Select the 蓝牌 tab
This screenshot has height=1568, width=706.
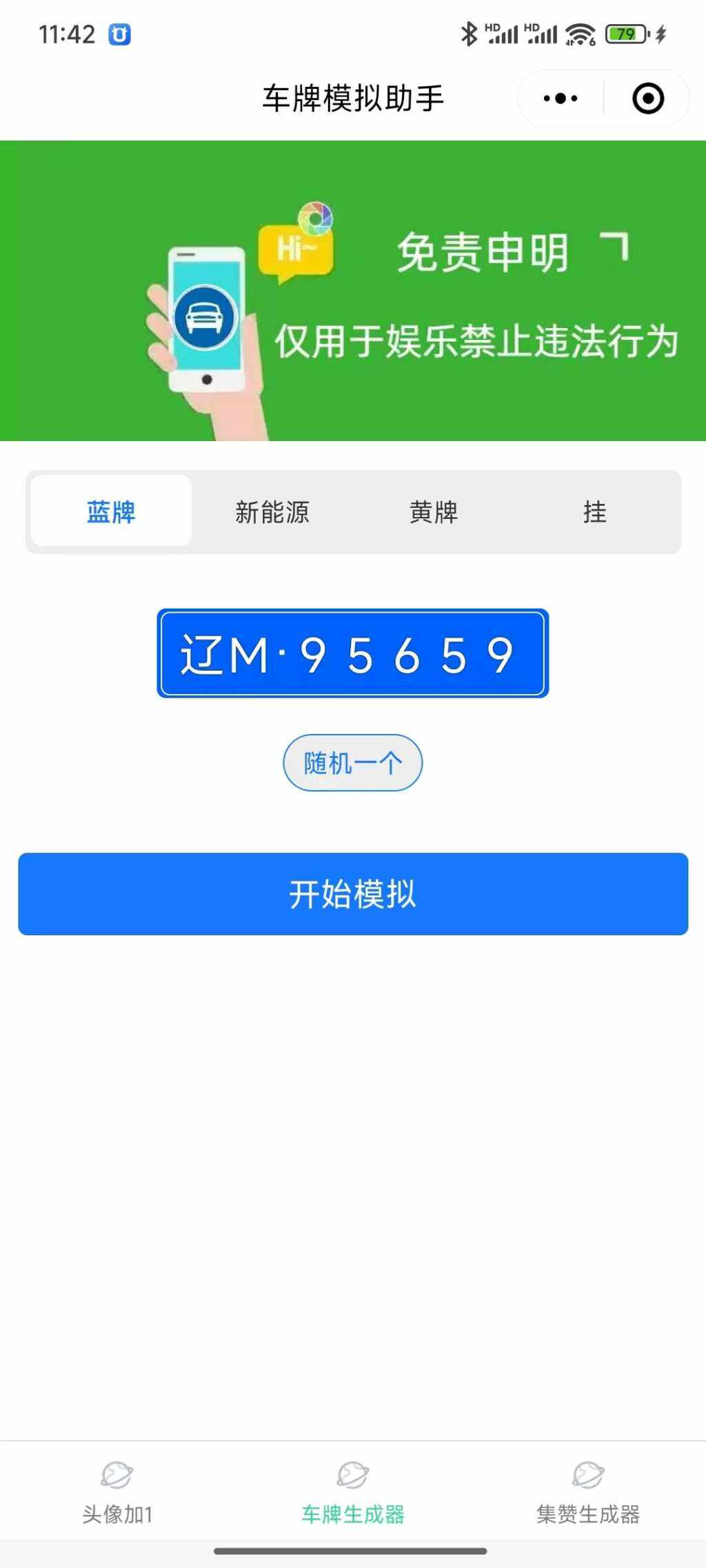click(110, 511)
